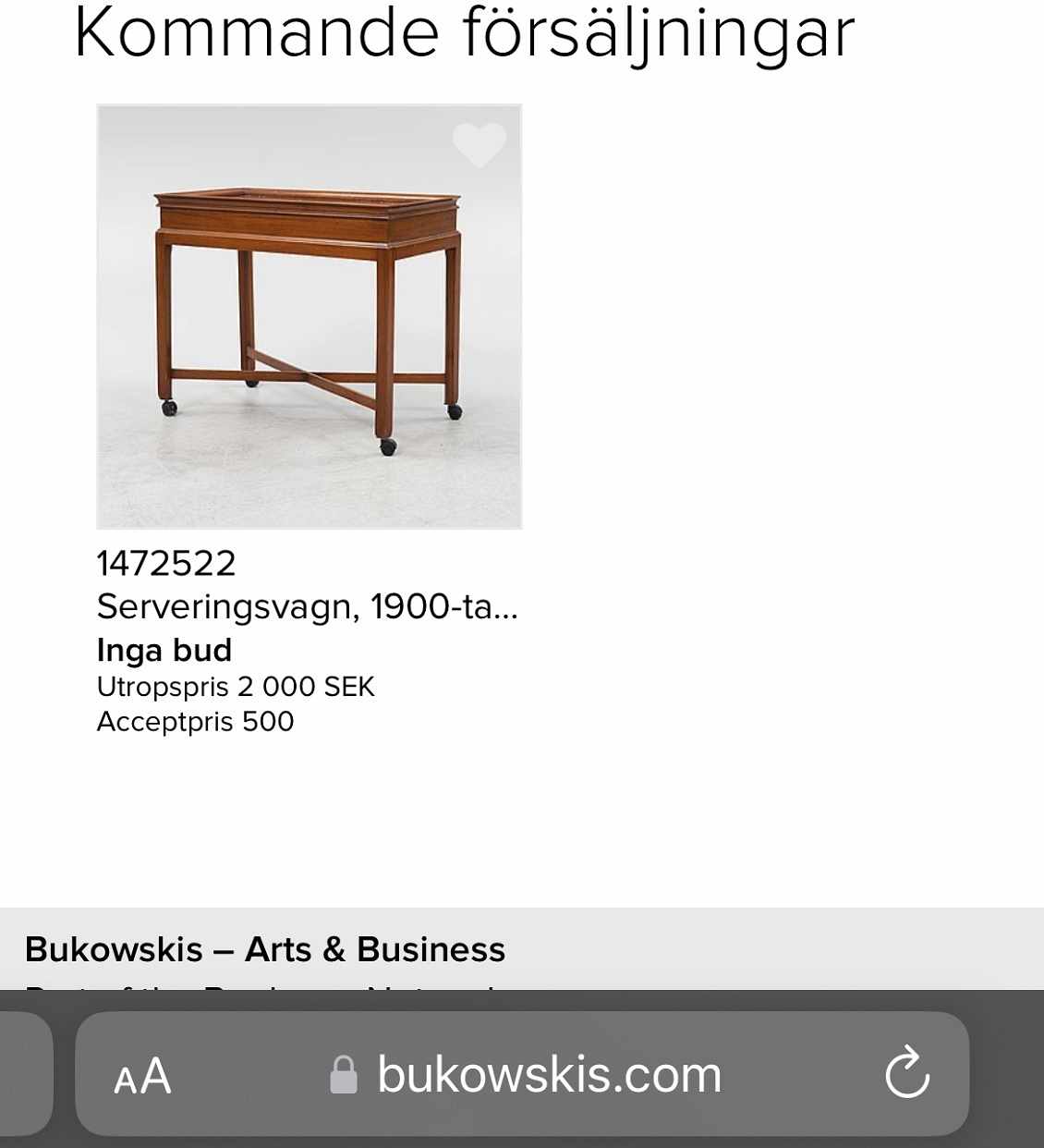Favorite the Serveringsvagn lot with the heart

click(x=479, y=144)
